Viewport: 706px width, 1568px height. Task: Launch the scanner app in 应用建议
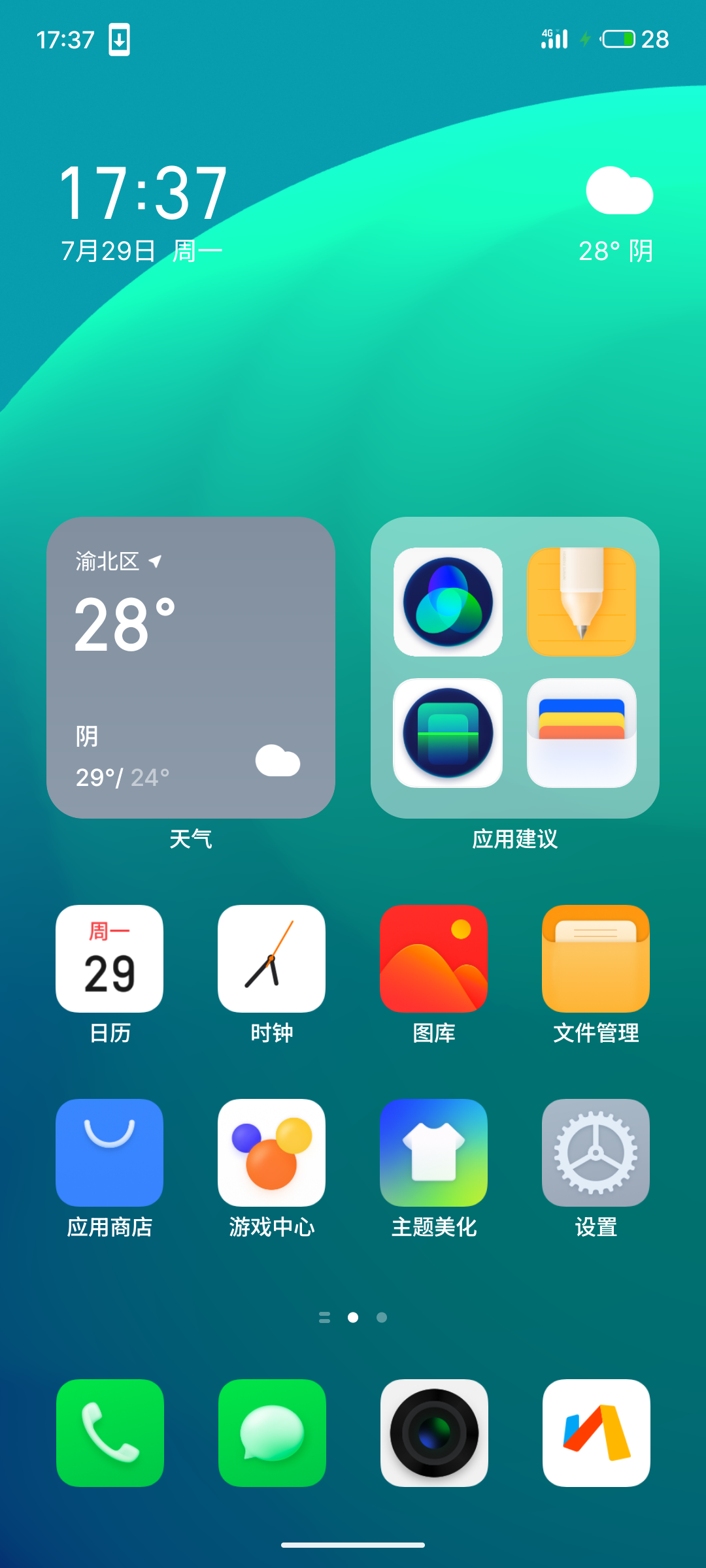point(448,732)
